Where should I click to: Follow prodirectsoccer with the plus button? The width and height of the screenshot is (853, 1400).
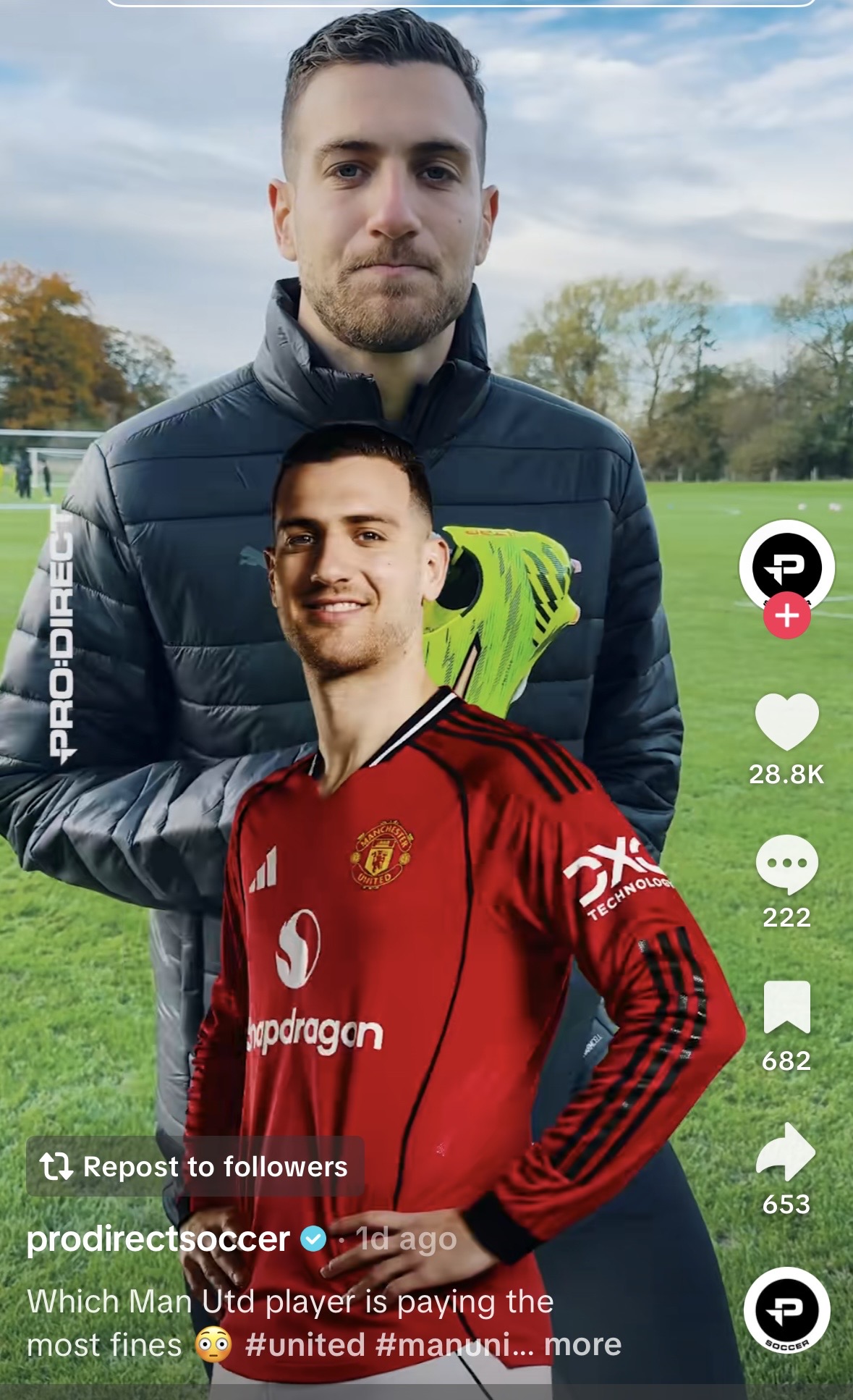pos(786,616)
